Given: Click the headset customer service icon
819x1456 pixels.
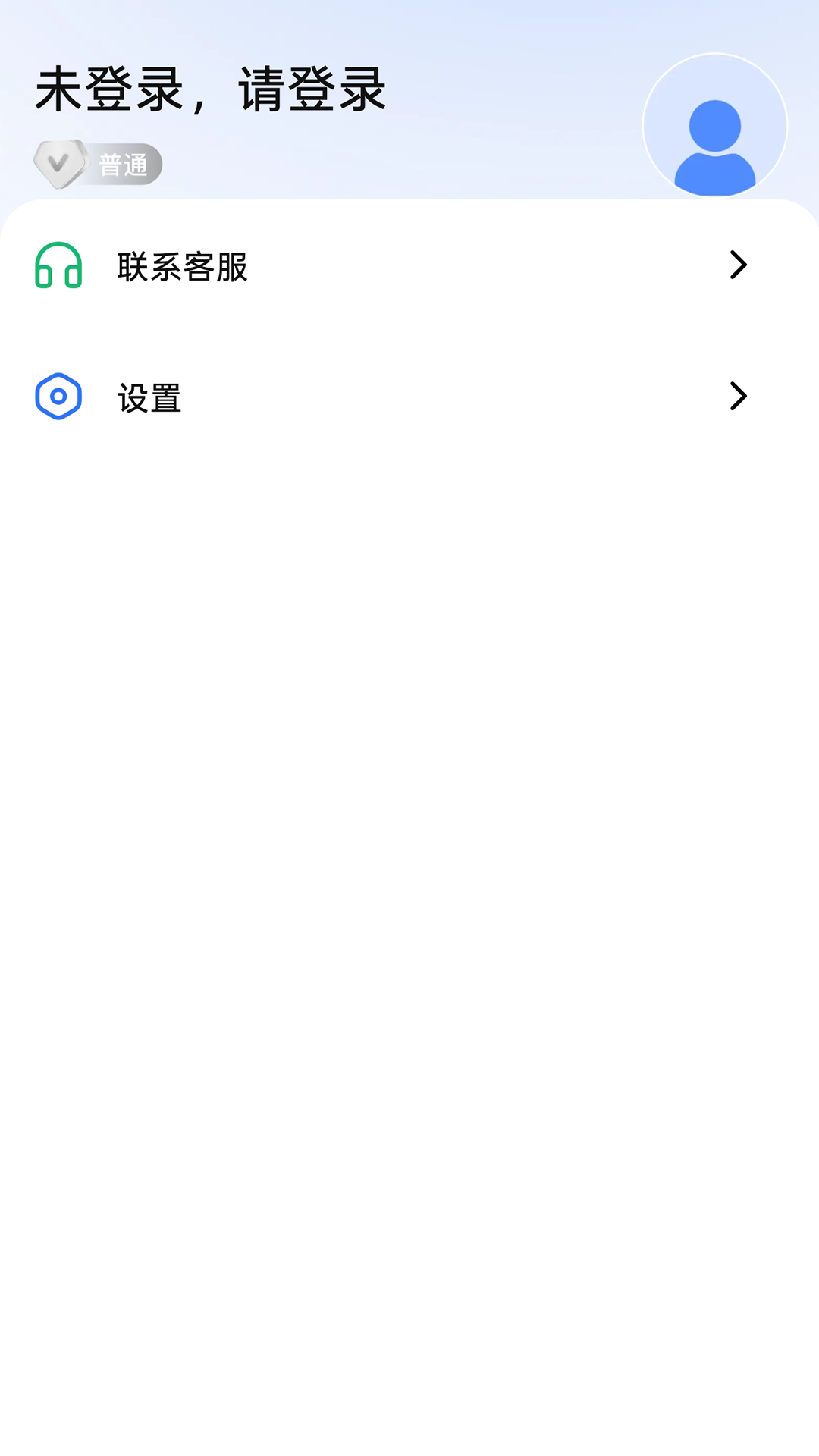Looking at the screenshot, I should [59, 267].
